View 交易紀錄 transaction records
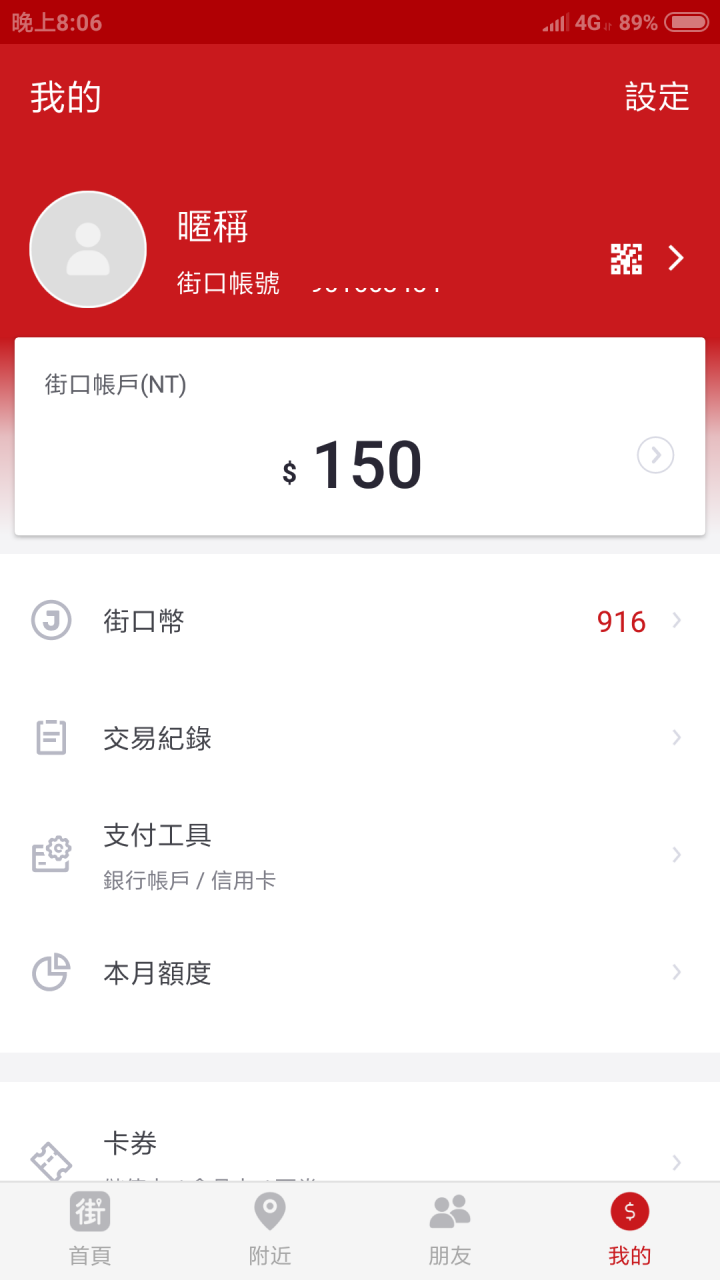Screen dimensions: 720x1280 360,738
